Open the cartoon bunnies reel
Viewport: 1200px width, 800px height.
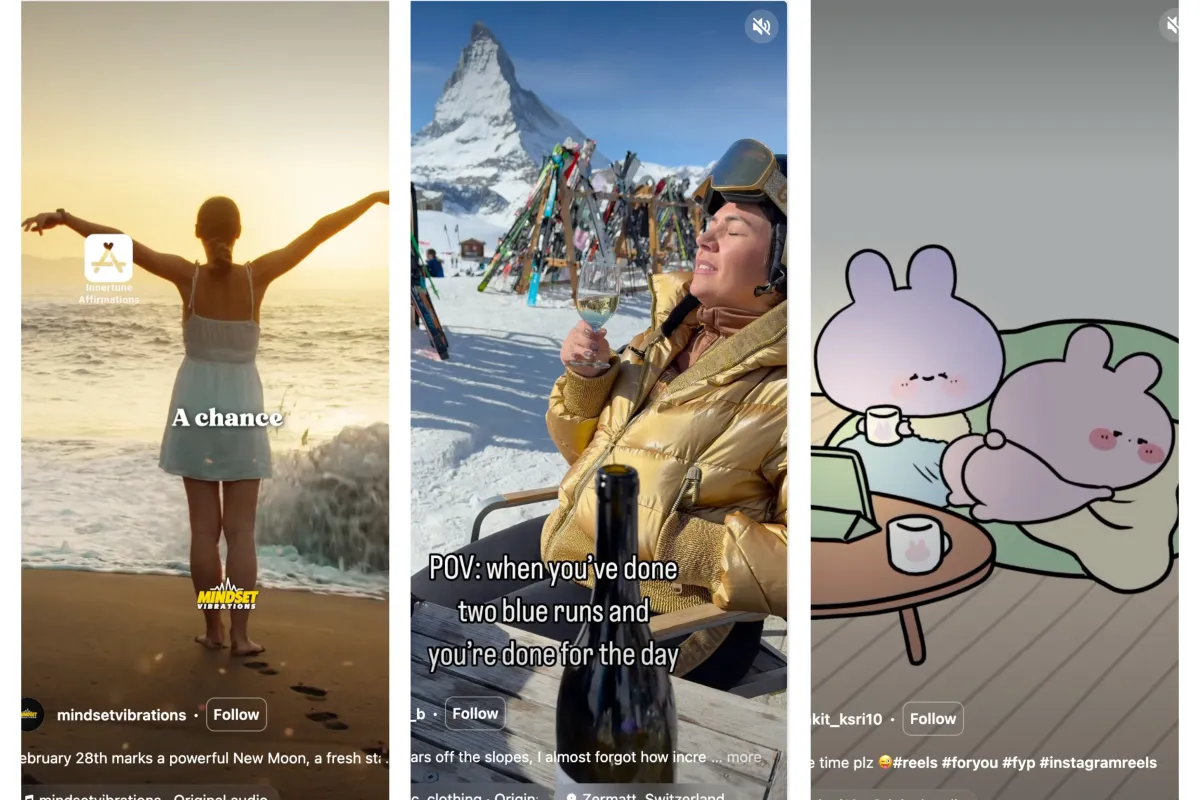click(995, 400)
